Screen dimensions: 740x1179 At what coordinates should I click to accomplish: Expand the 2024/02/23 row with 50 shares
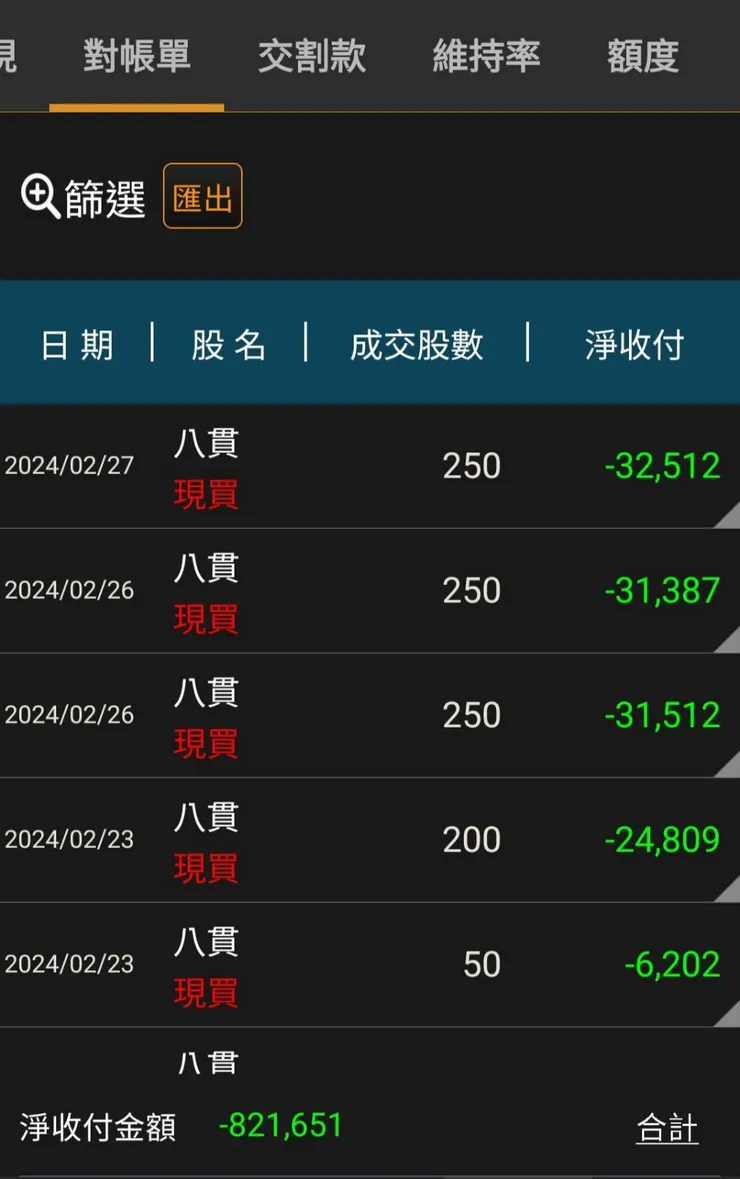point(370,964)
